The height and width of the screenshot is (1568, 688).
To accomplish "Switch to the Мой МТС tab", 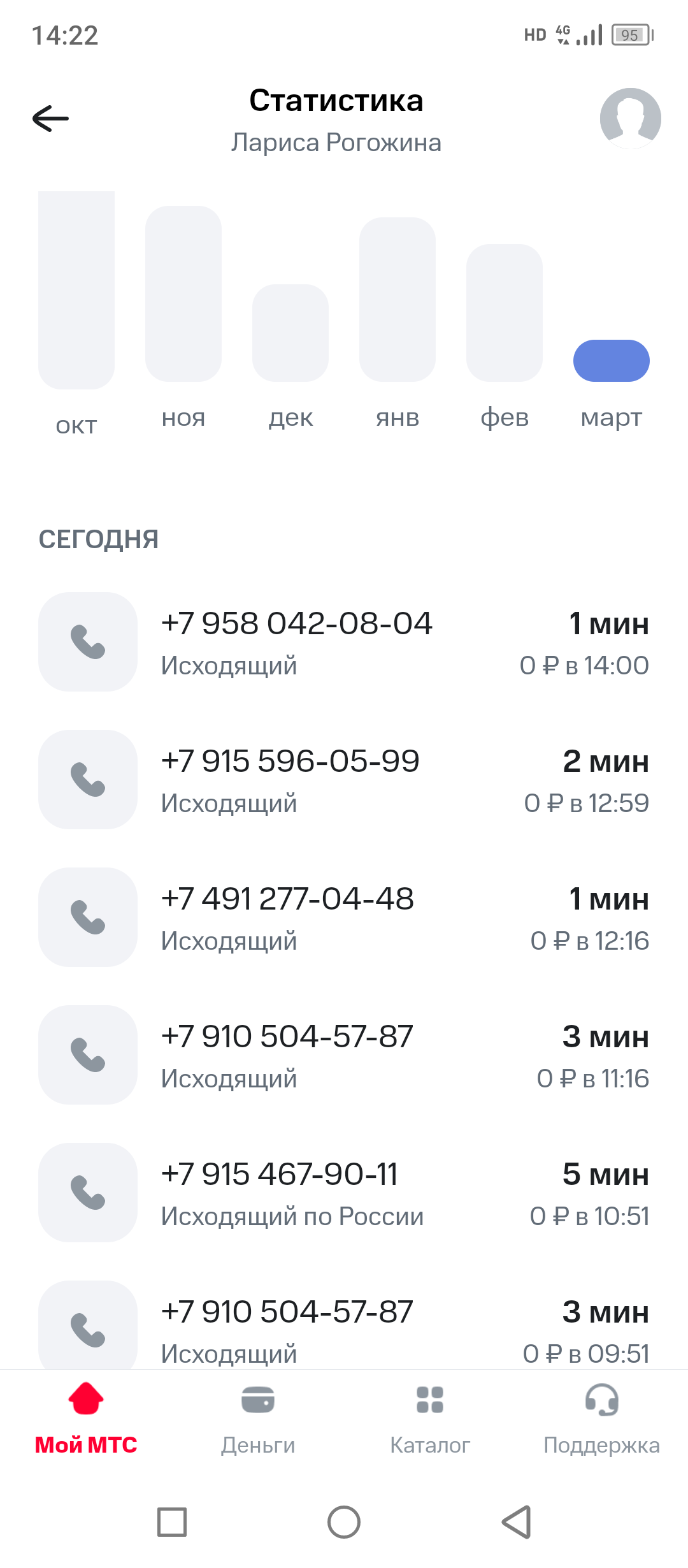I will [86, 1419].
